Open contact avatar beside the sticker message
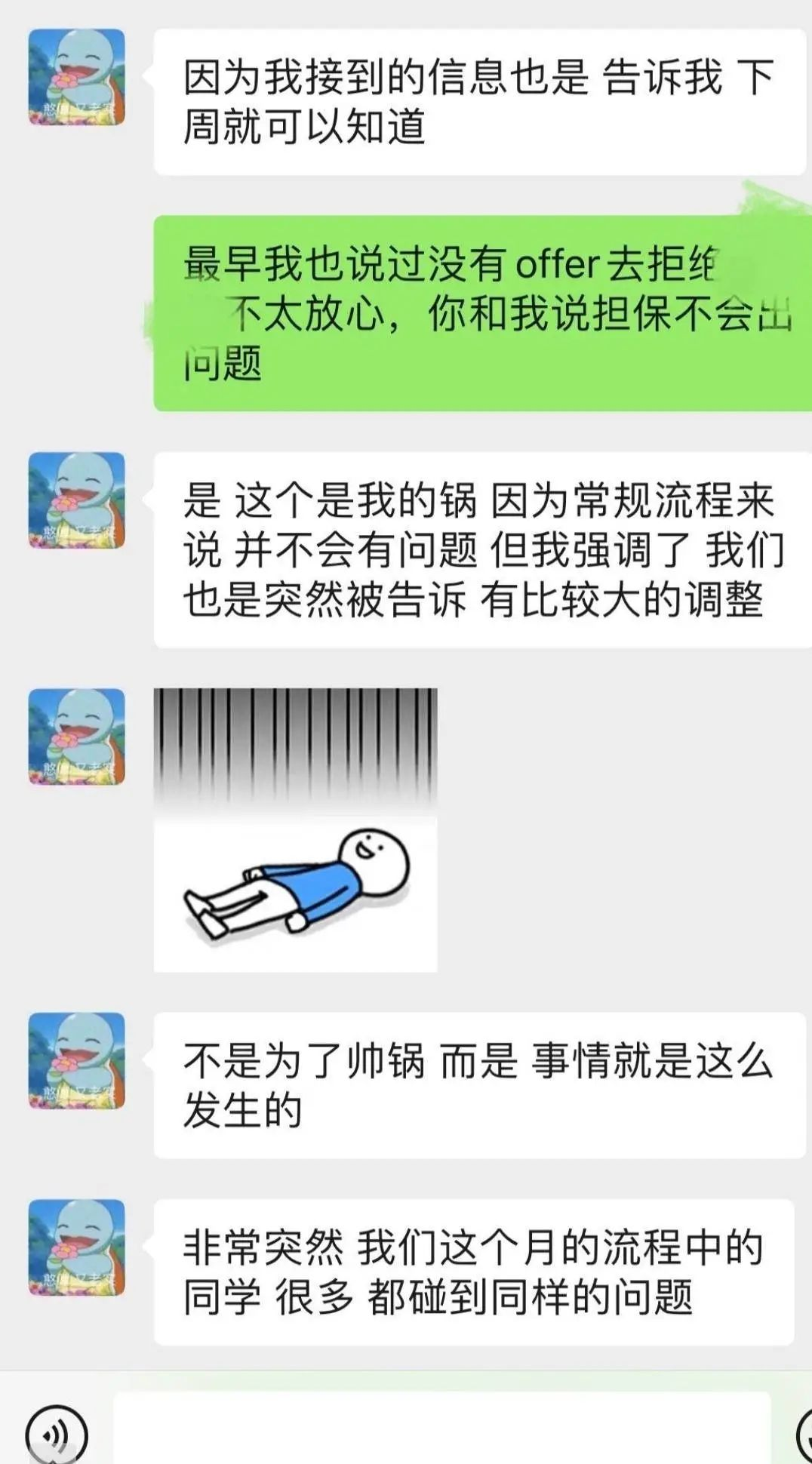Screen dimensions: 812x1464 [76, 736]
